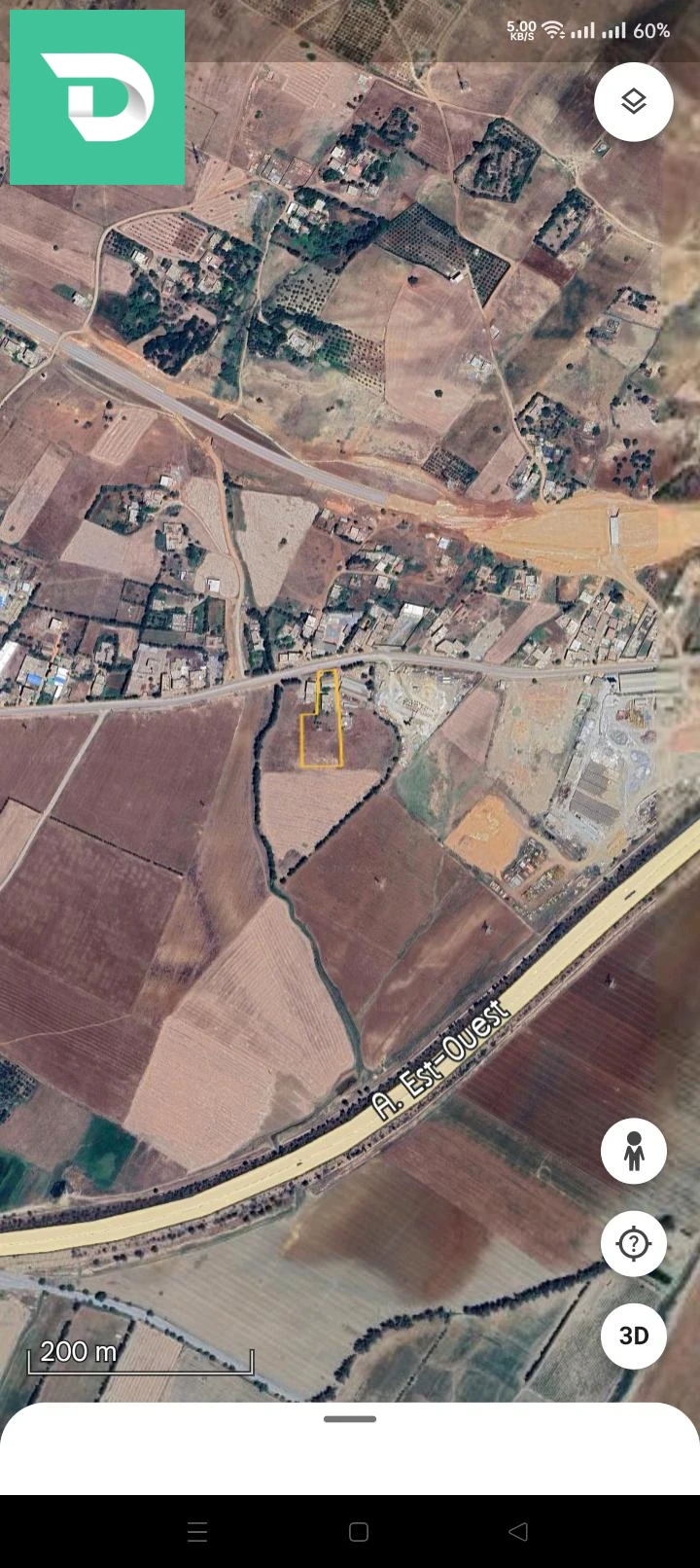
Task: Activate Street View pegman
Action: click(x=633, y=1151)
